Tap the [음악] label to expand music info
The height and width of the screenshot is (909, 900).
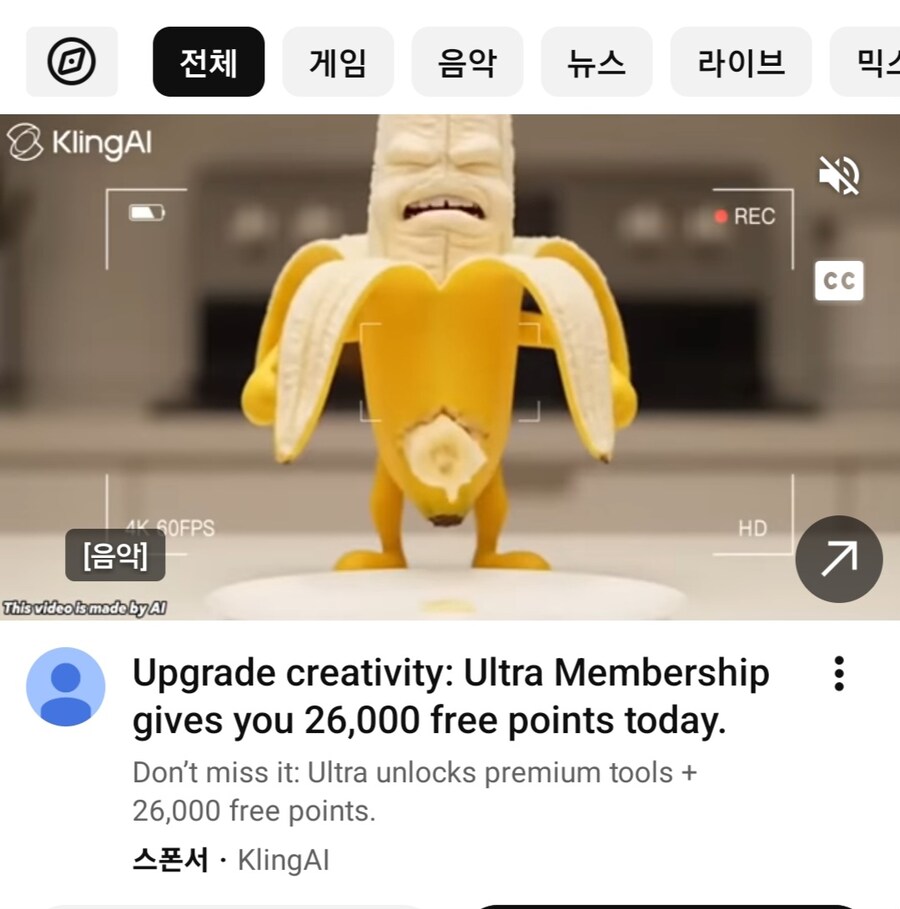pos(113,557)
